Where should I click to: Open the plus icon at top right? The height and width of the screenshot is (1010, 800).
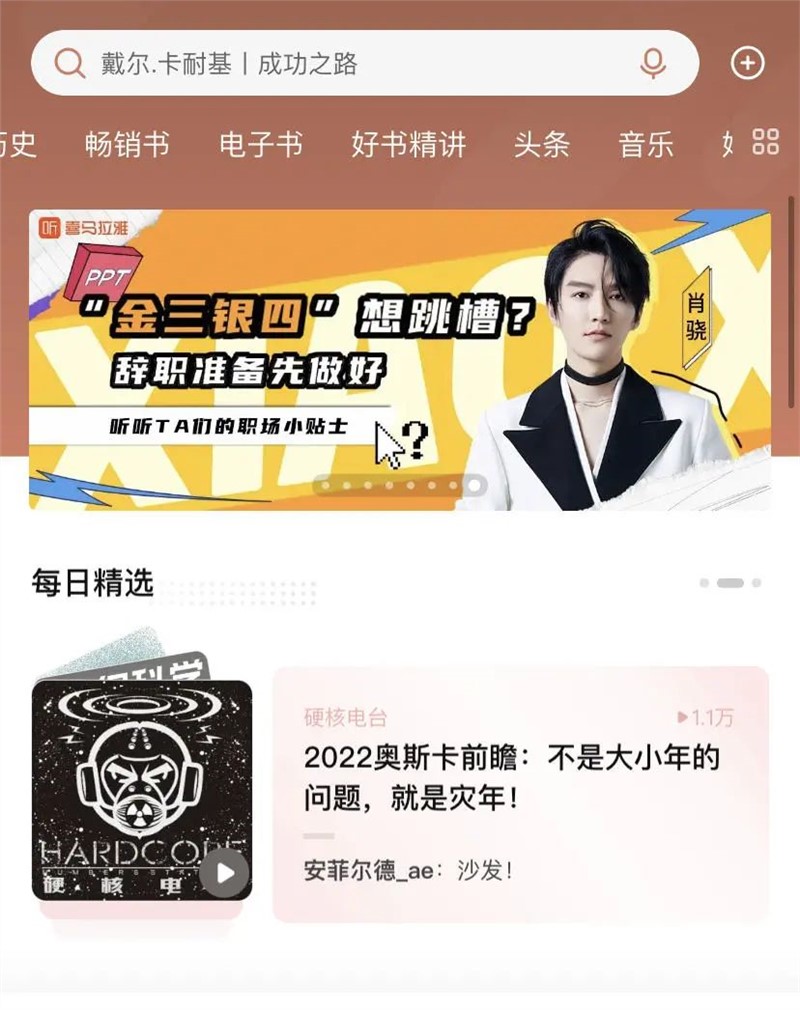click(747, 63)
